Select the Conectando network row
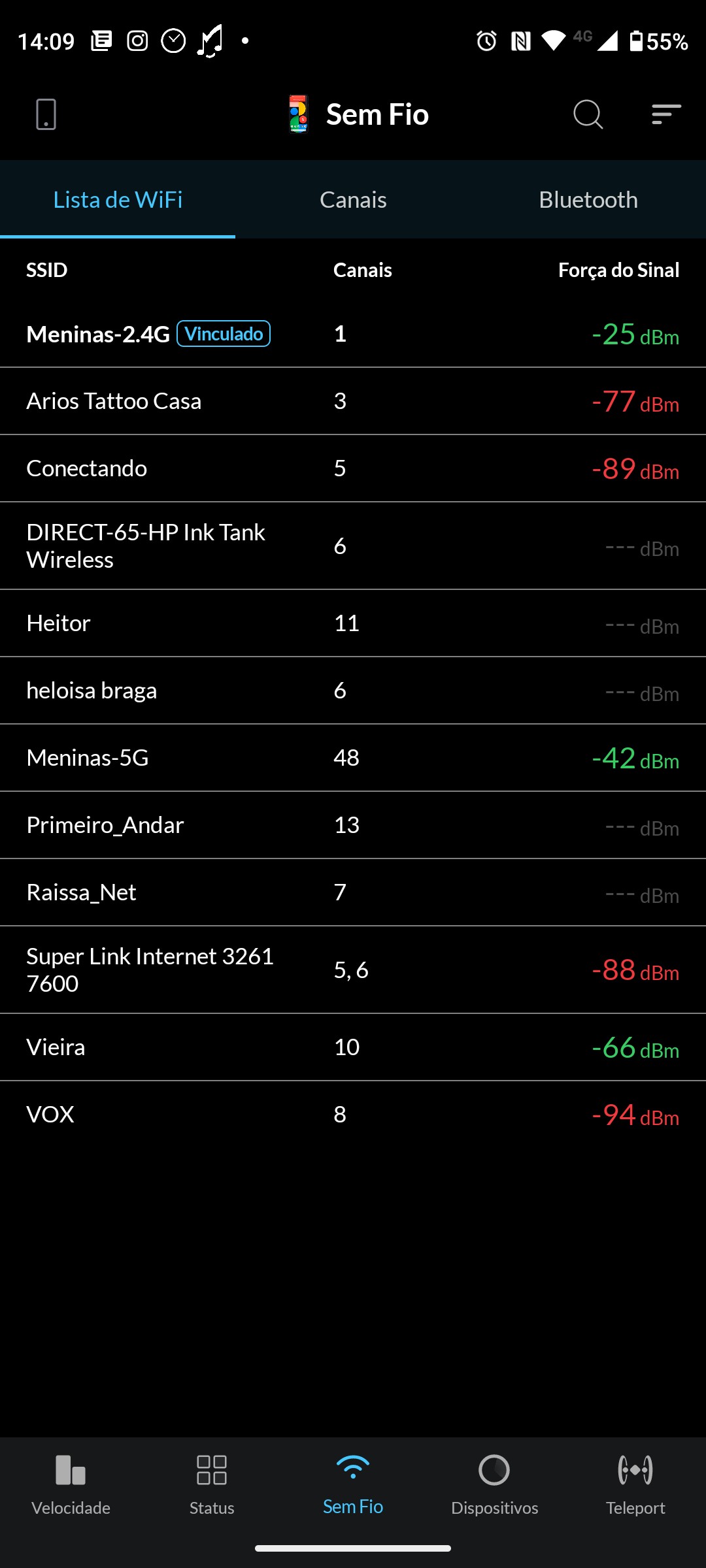The image size is (706, 1568). tap(87, 468)
